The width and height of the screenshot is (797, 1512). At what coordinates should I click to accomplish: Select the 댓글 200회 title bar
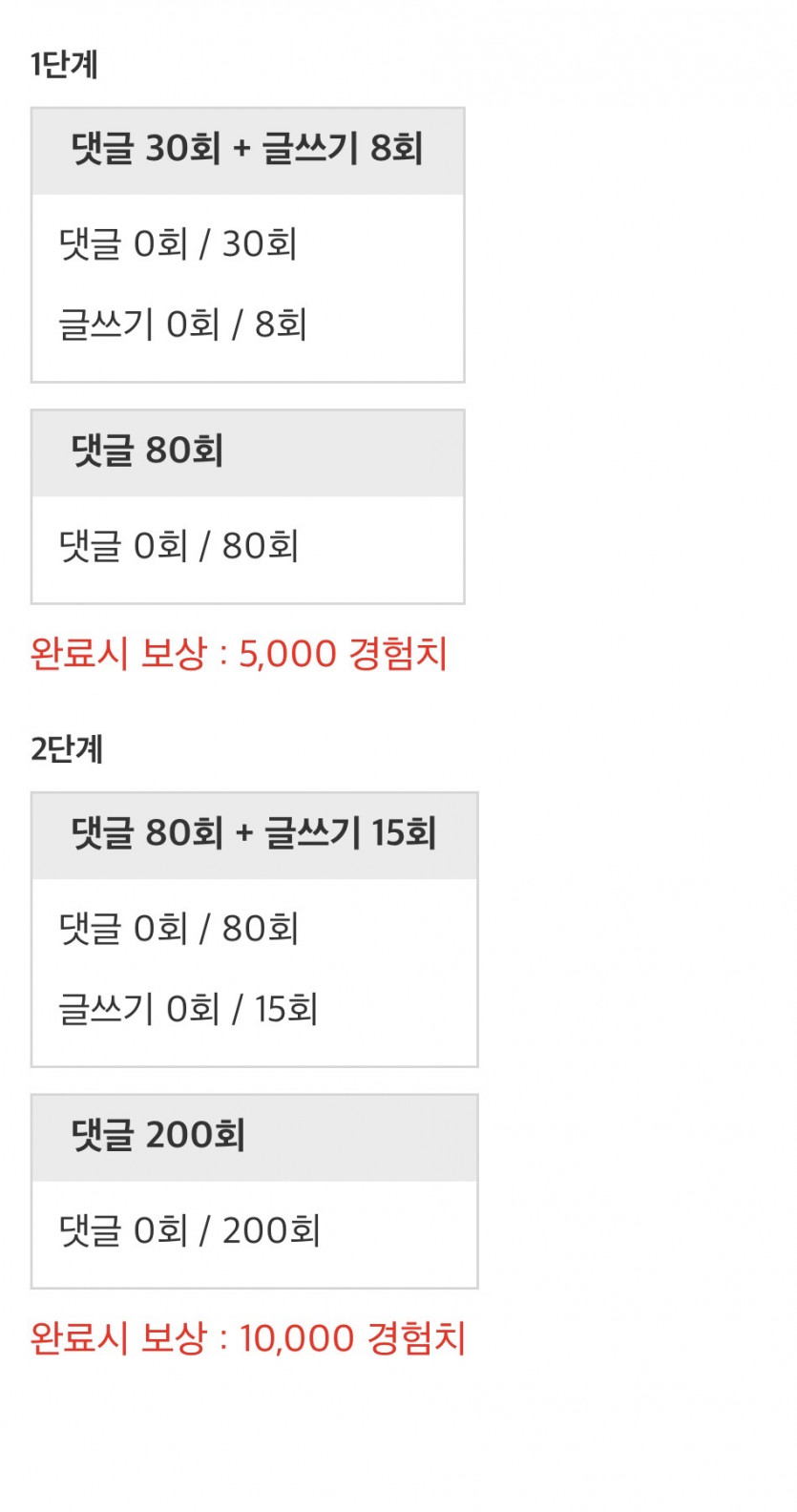point(253,1136)
